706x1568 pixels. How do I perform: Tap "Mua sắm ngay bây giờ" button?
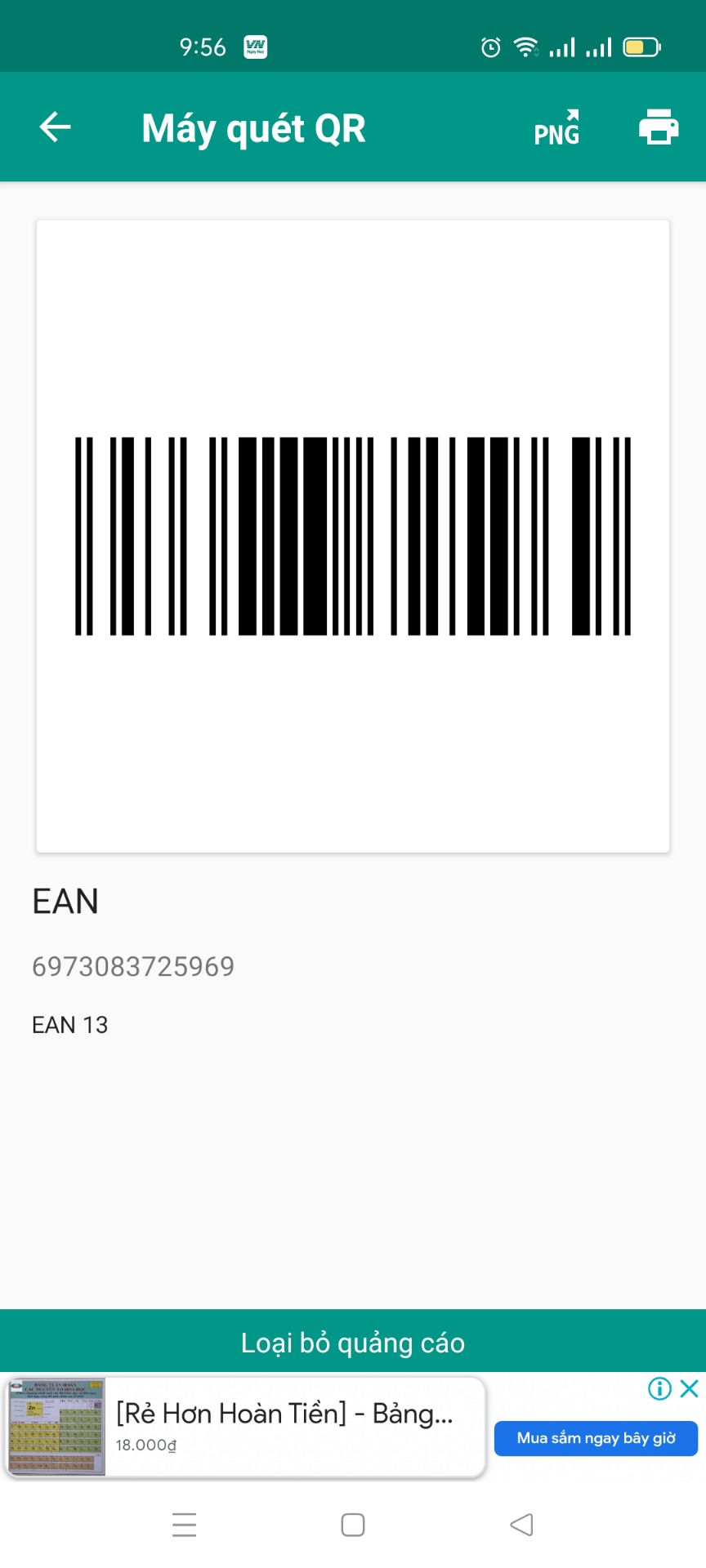point(596,1438)
